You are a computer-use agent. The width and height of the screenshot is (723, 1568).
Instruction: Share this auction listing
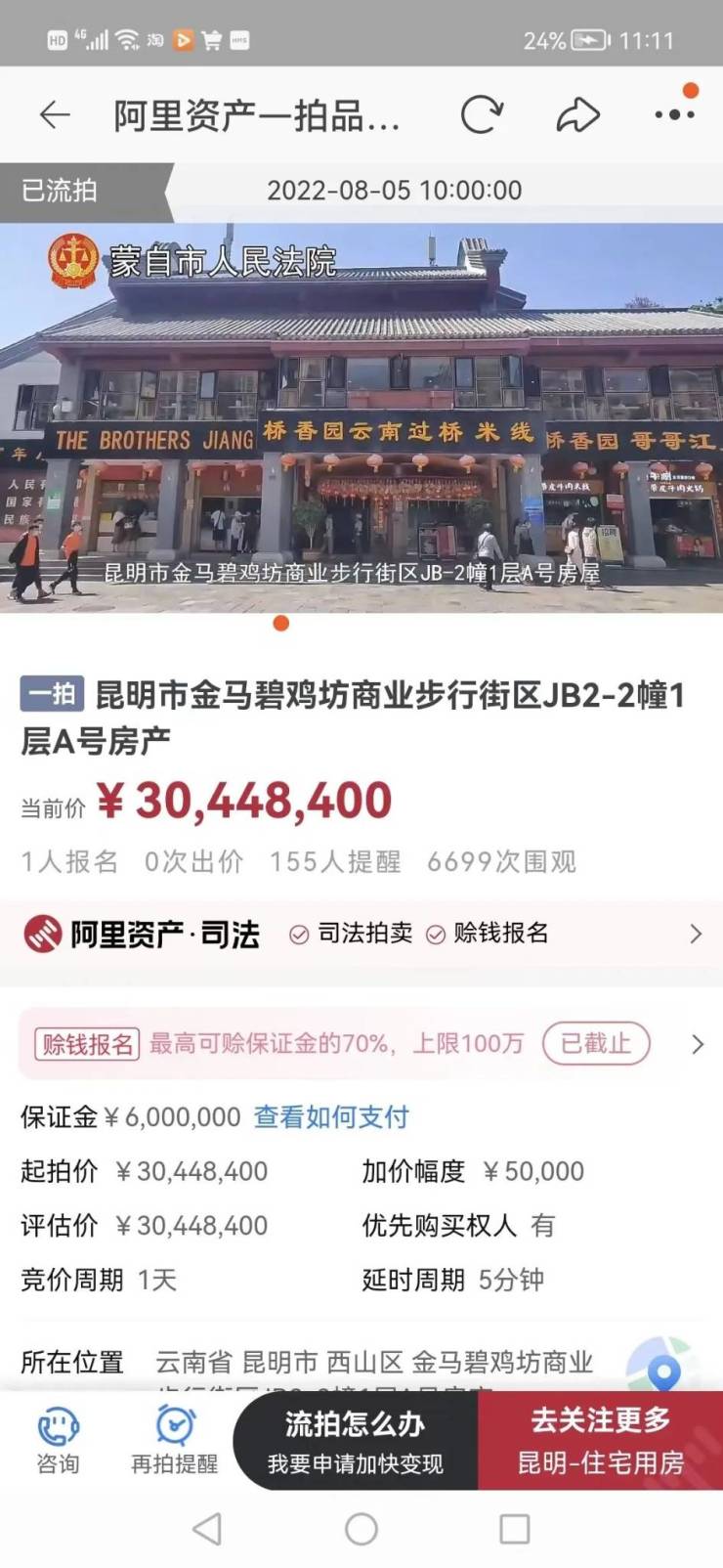point(577,115)
